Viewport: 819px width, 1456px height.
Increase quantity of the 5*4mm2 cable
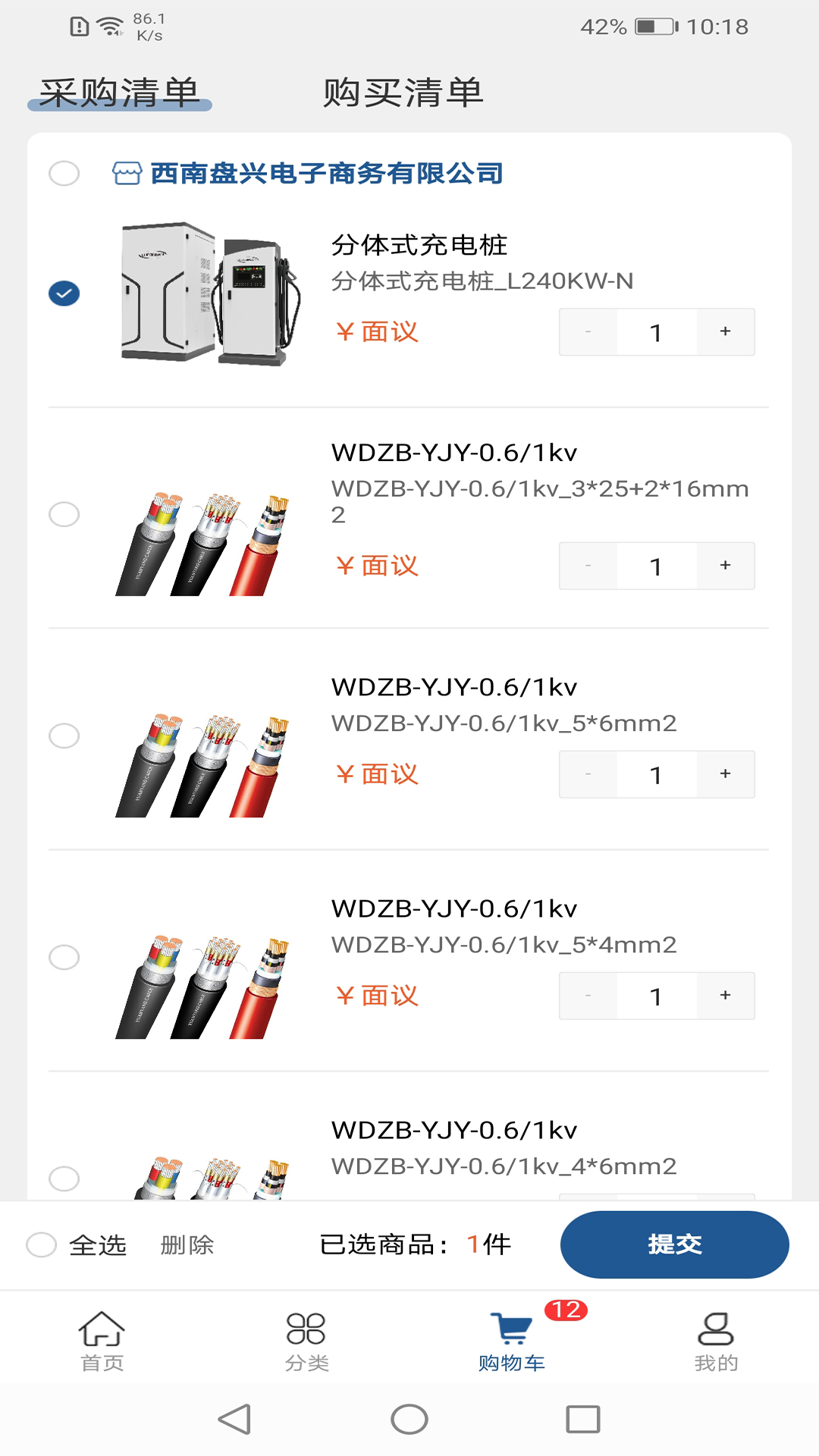[x=725, y=996]
